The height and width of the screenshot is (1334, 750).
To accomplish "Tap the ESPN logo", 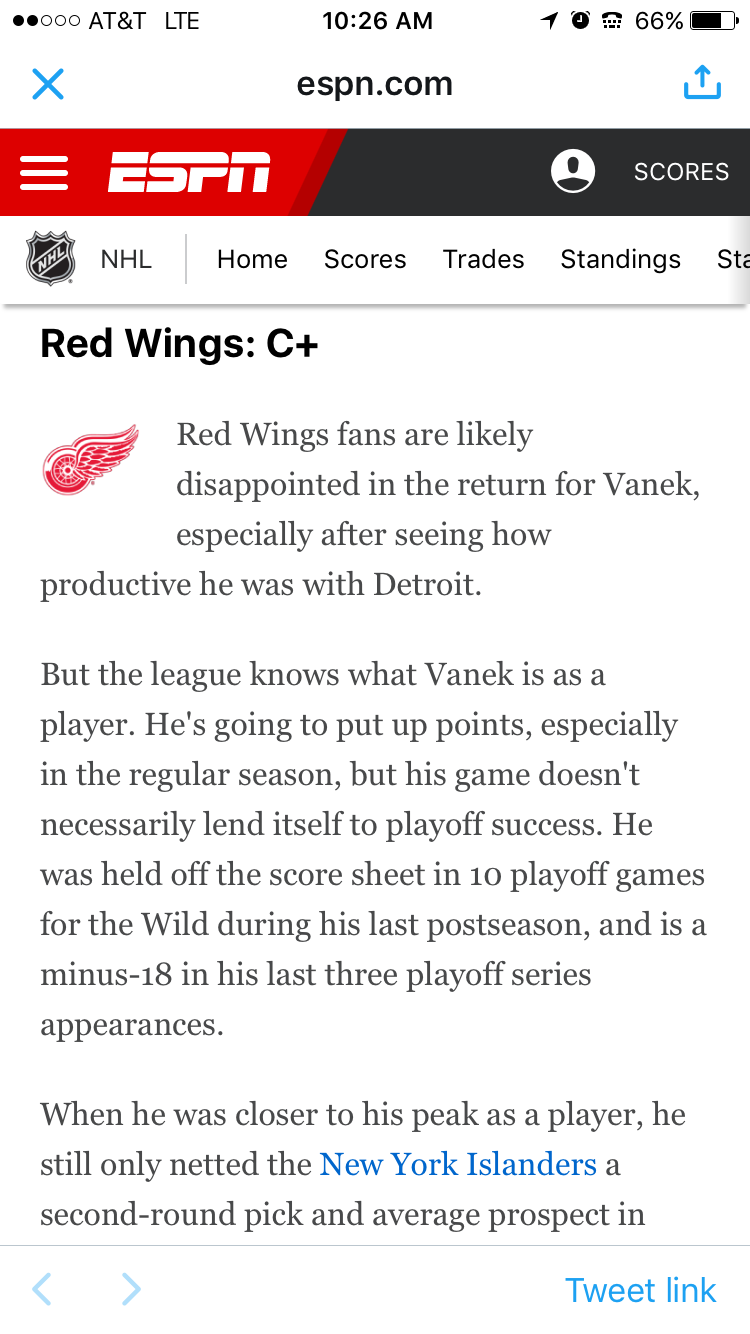I will (189, 172).
